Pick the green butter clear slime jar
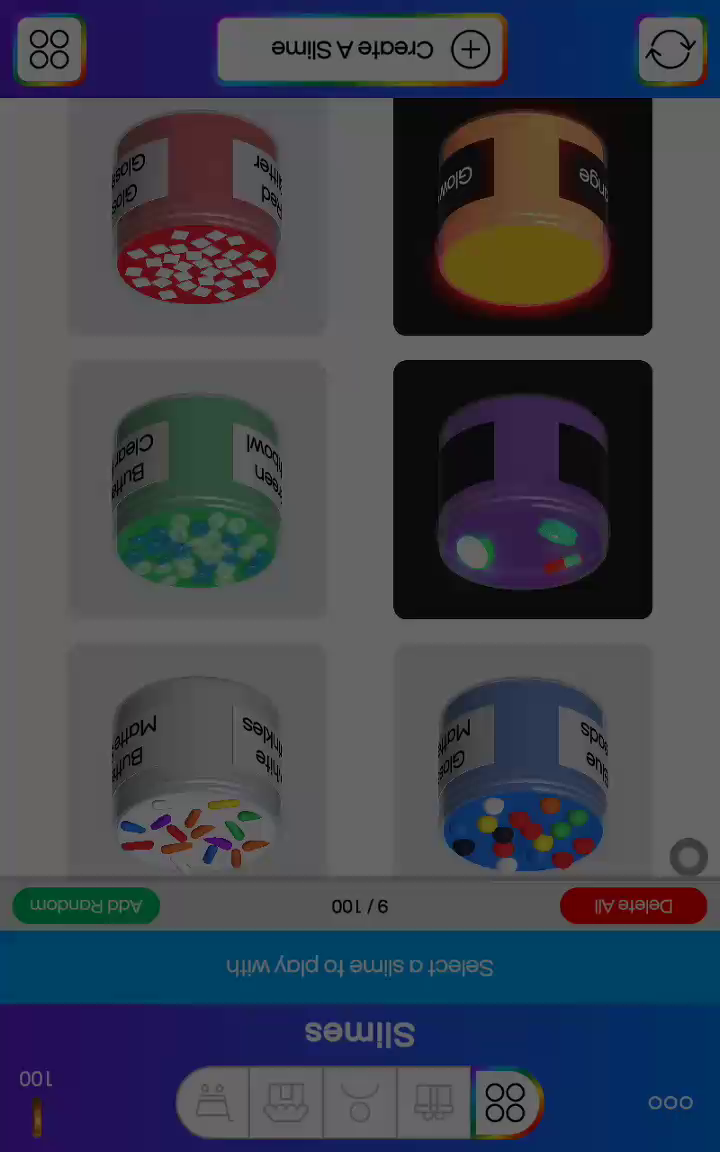The width and height of the screenshot is (720, 1152). [x=196, y=489]
